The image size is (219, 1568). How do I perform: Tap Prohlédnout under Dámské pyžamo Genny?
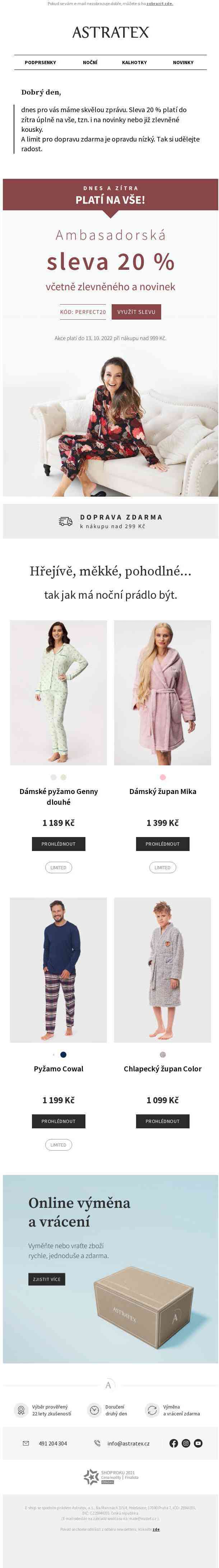pos(59,843)
